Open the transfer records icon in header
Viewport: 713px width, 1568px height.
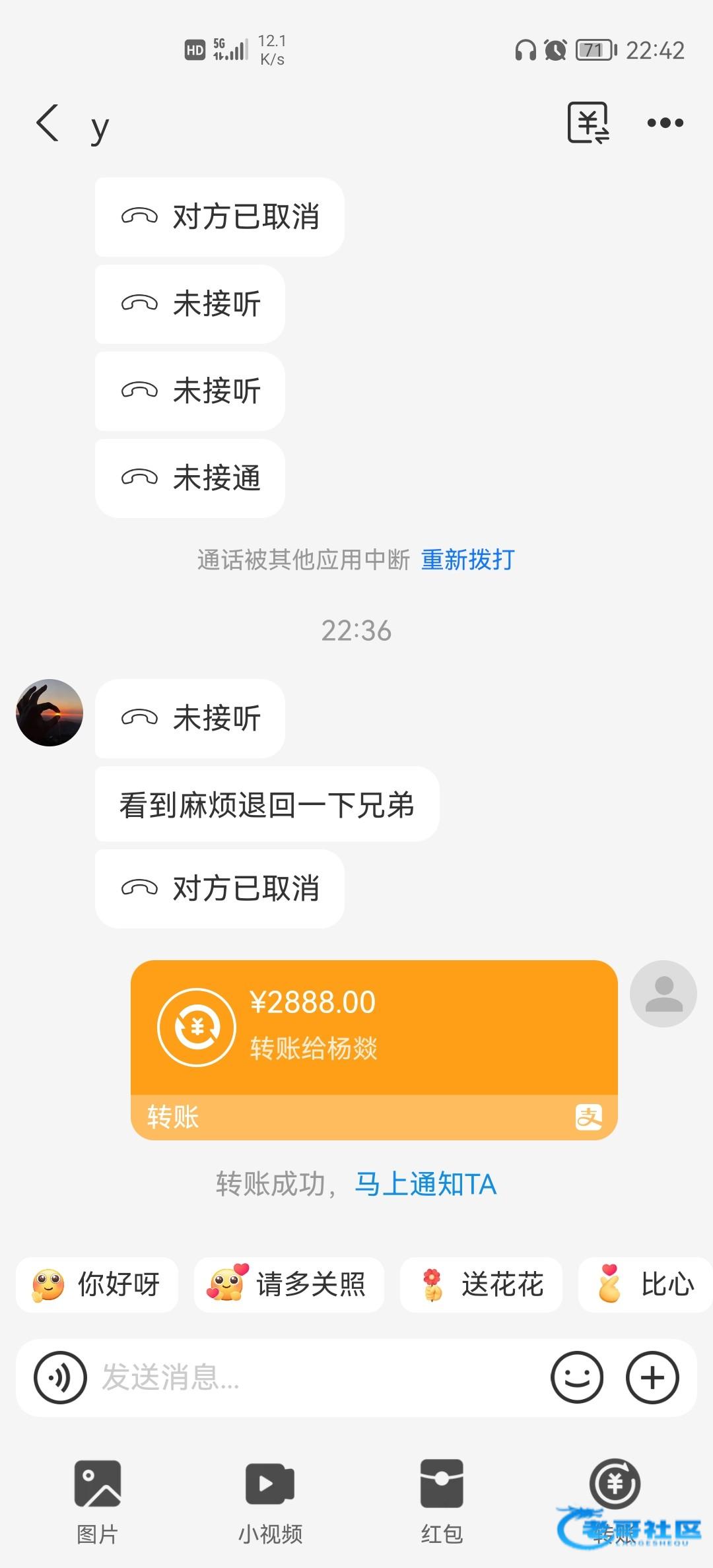(x=588, y=123)
